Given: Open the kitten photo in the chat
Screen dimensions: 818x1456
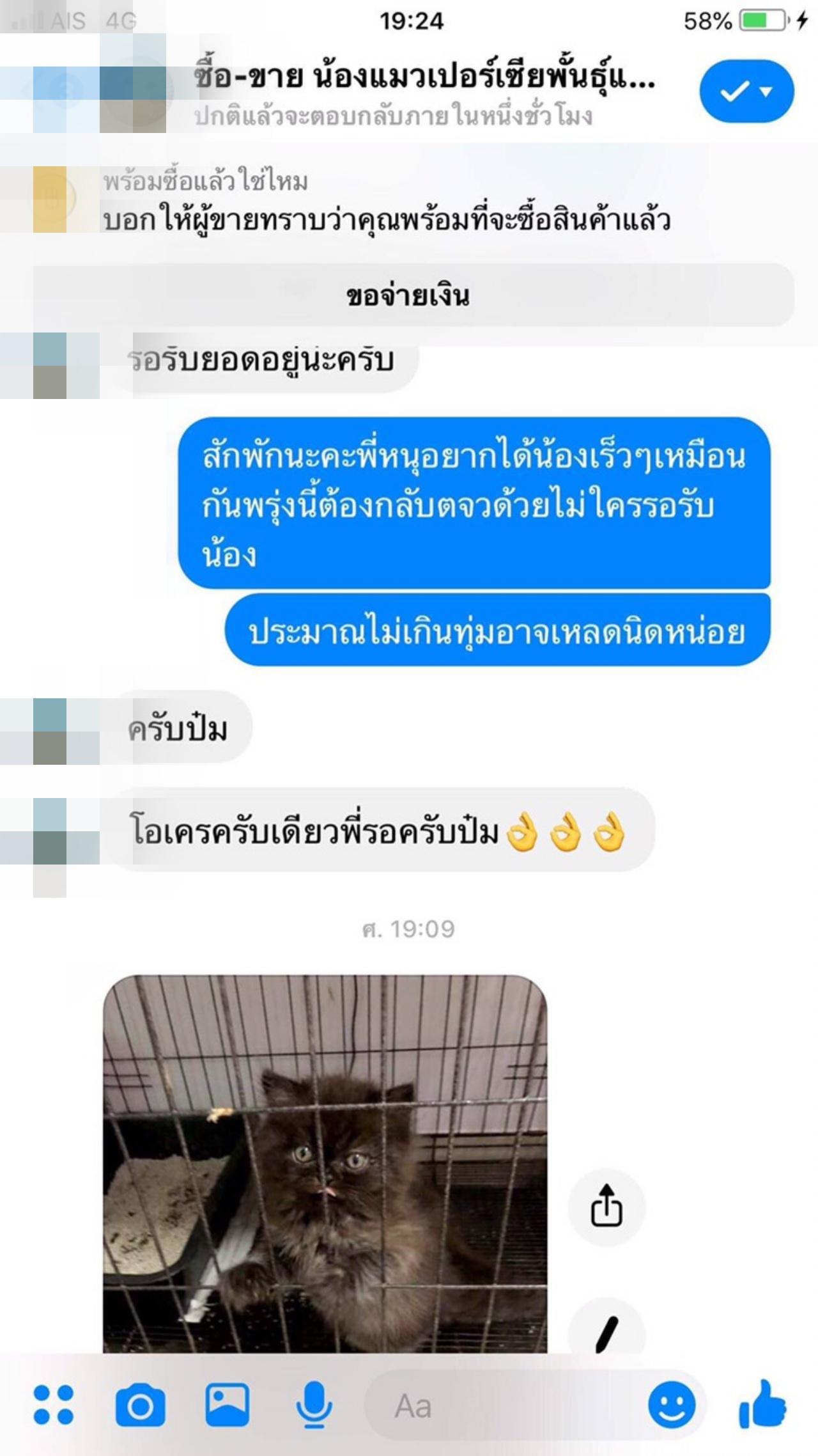Looking at the screenshot, I should click(325, 1164).
